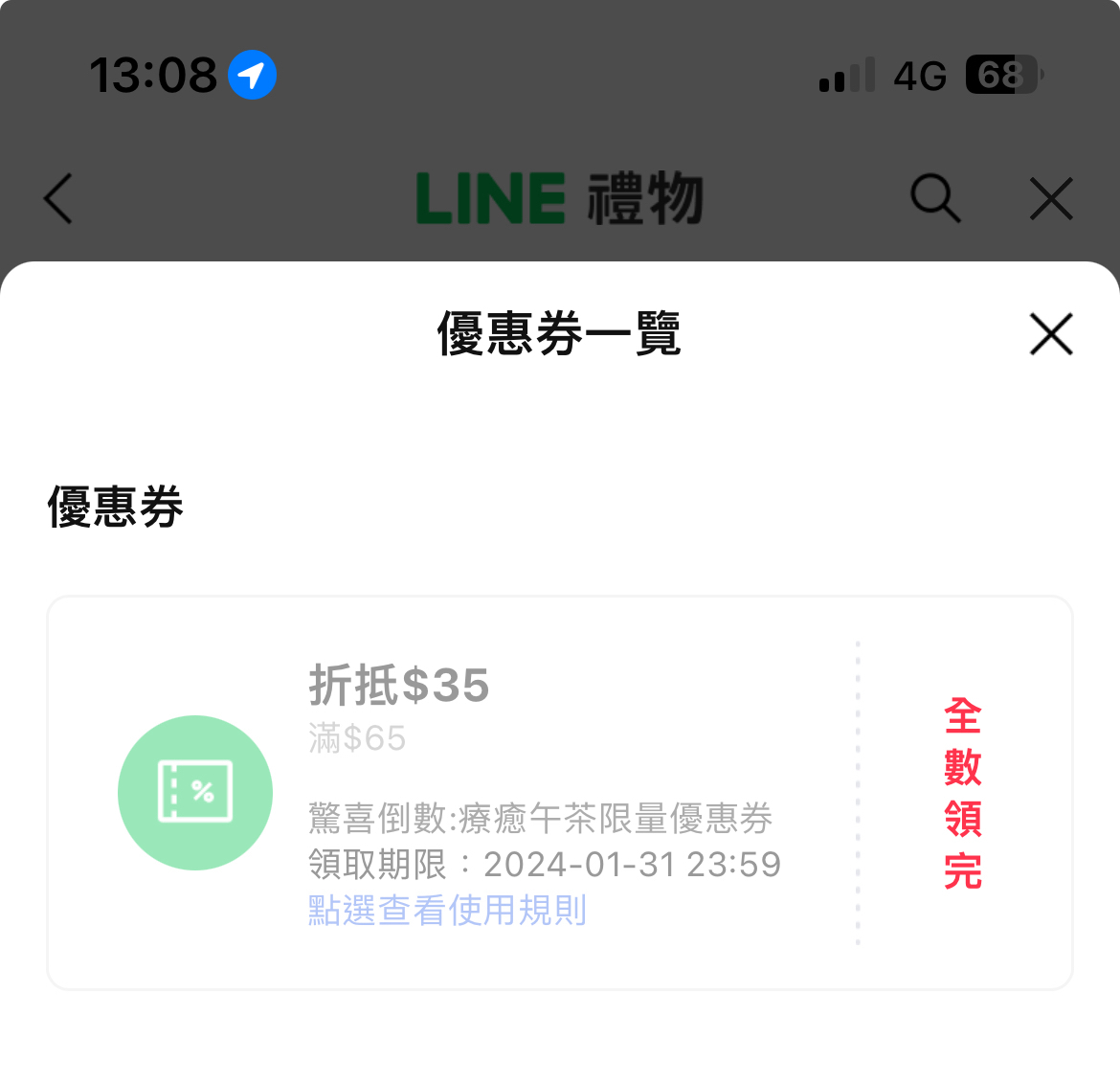
Task: Open 點選查看使用規則 usage rules link
Action: click(x=447, y=910)
